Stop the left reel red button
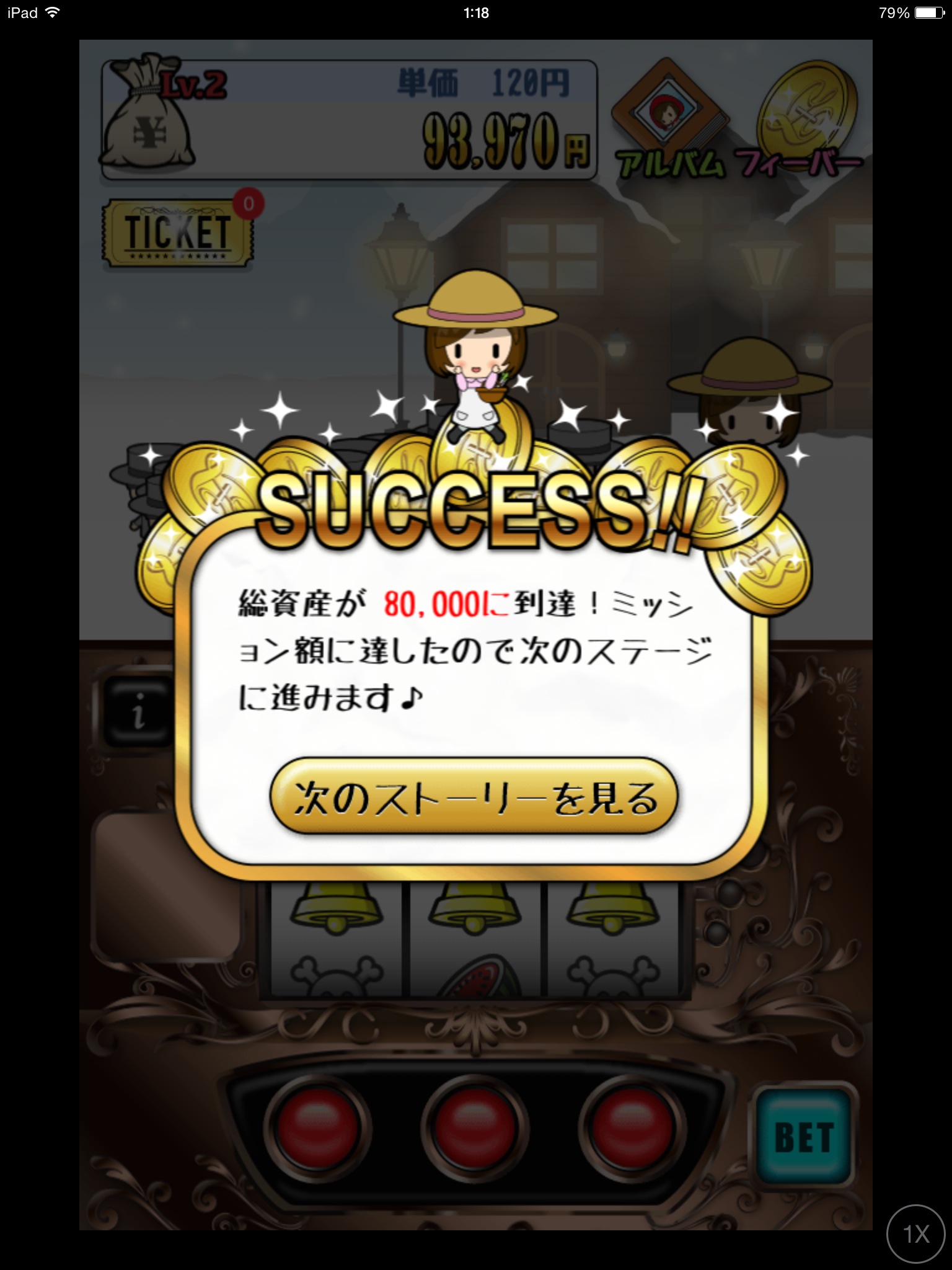Screen dimensions: 952x1270 tap(317, 1126)
